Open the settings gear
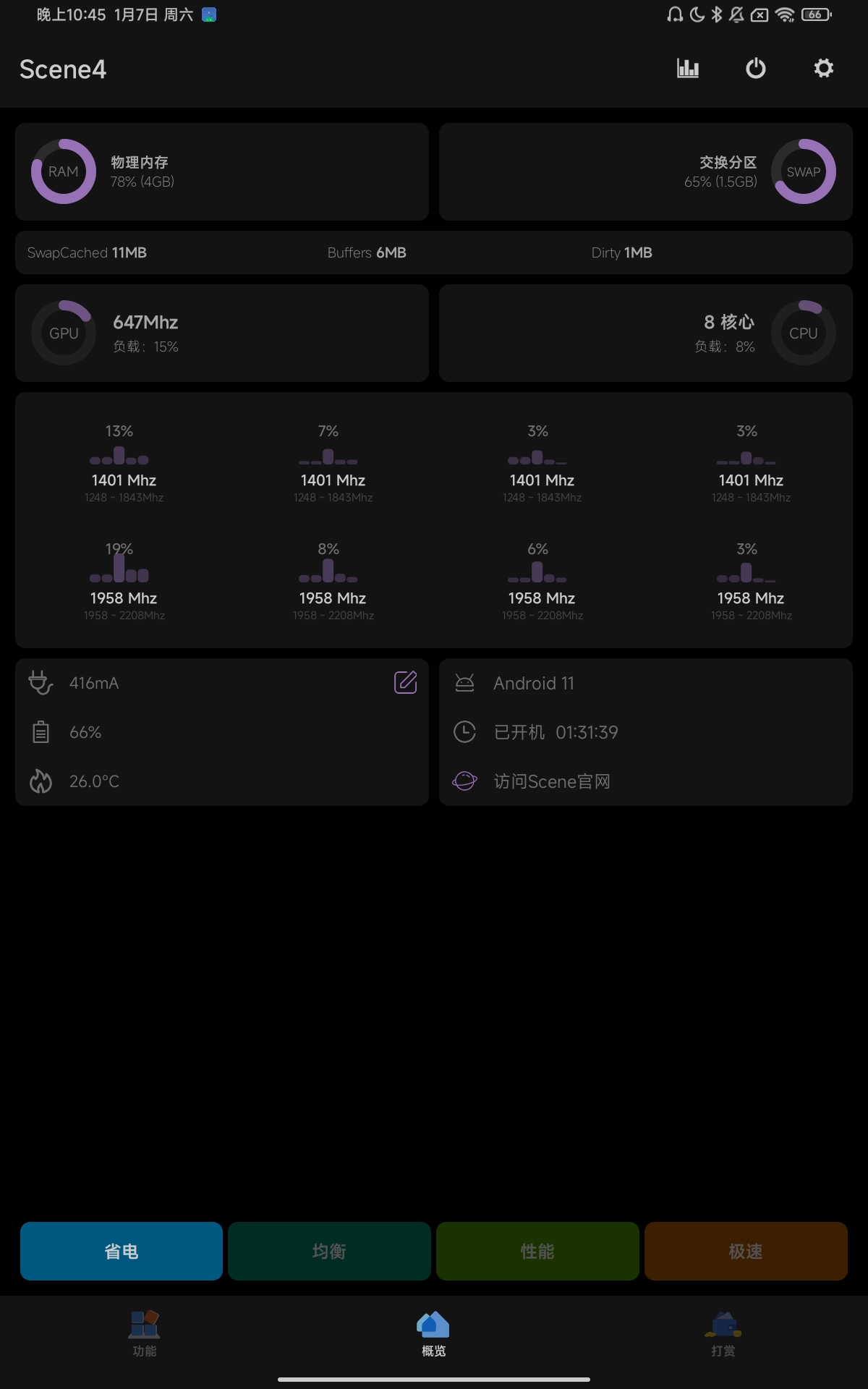 823,69
